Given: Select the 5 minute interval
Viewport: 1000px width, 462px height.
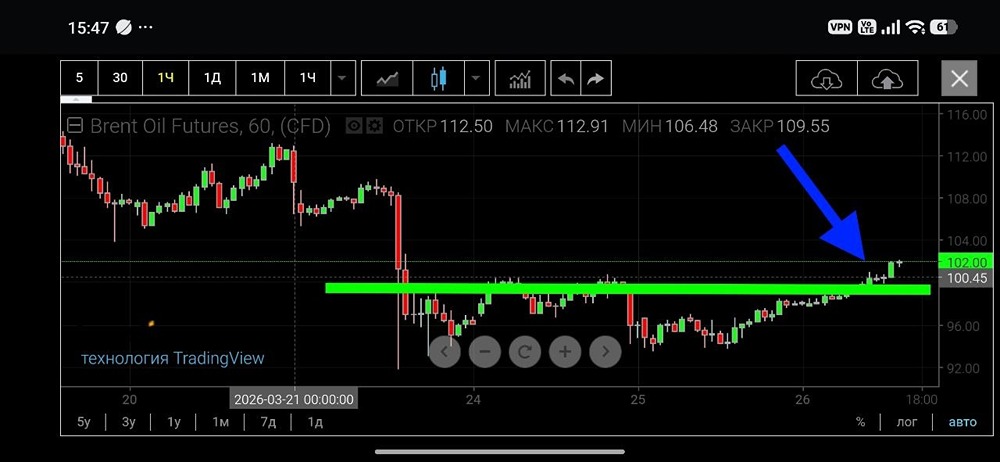Looking at the screenshot, I should pyautogui.click(x=80, y=78).
